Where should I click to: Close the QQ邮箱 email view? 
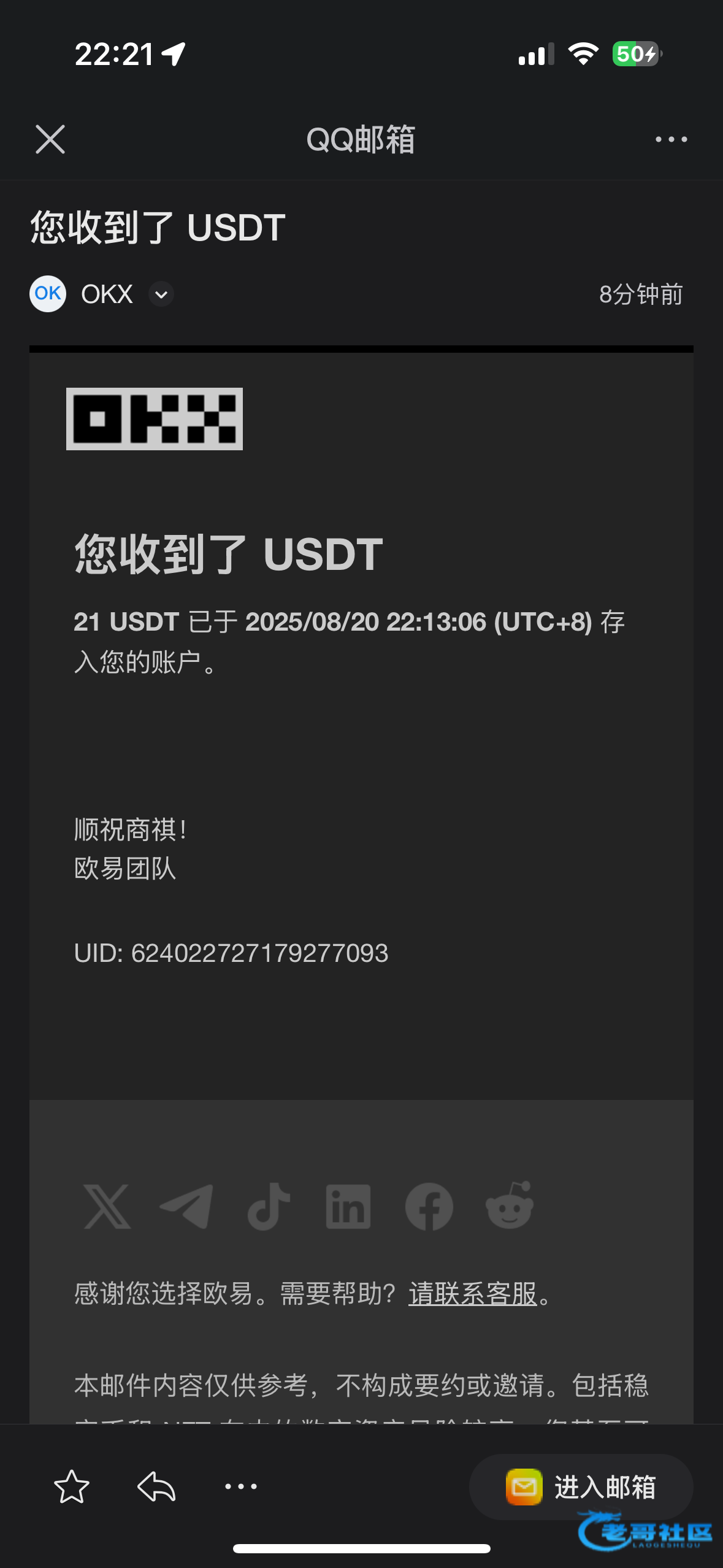click(50, 139)
